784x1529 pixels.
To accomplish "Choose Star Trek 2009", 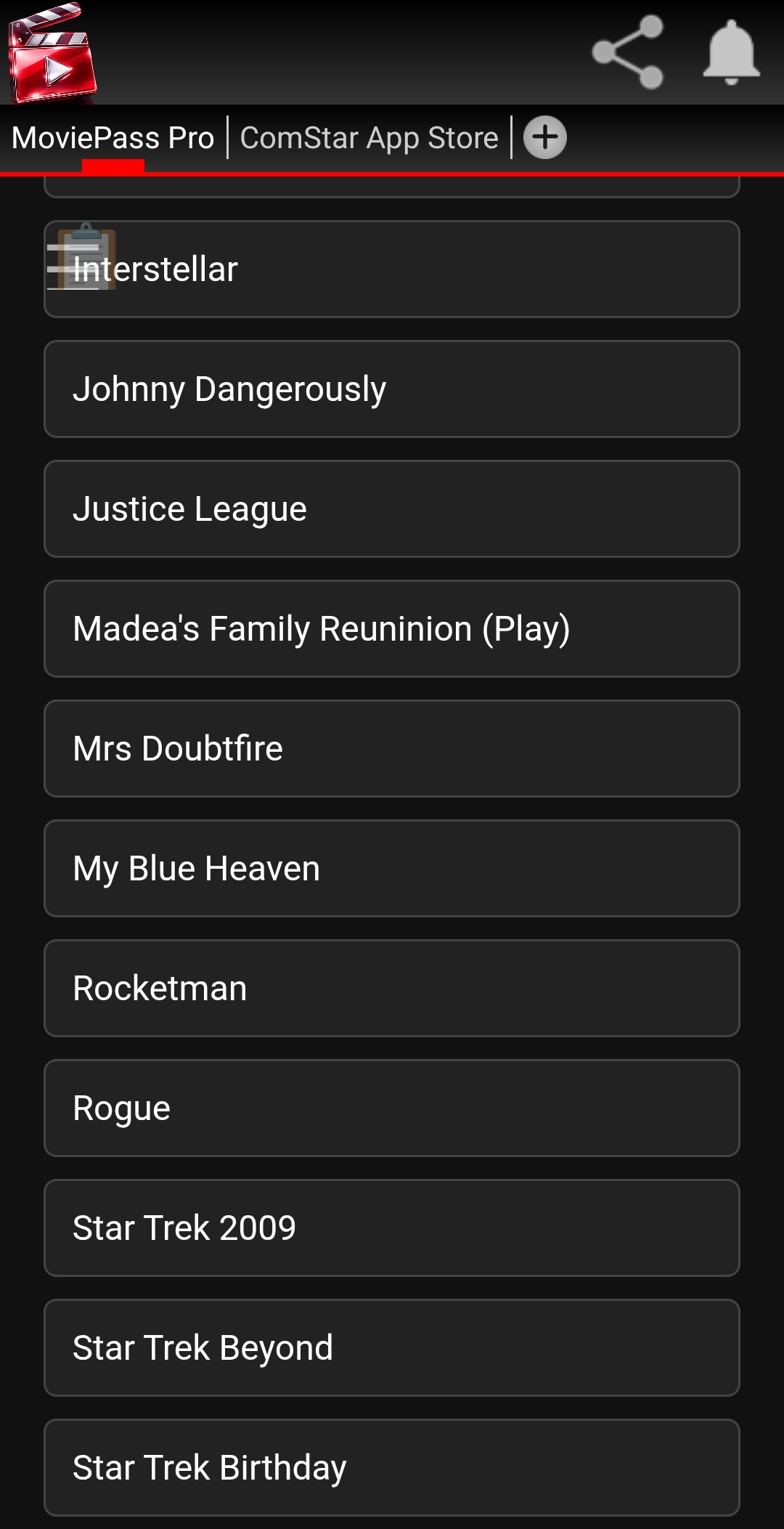I will [x=392, y=1228].
